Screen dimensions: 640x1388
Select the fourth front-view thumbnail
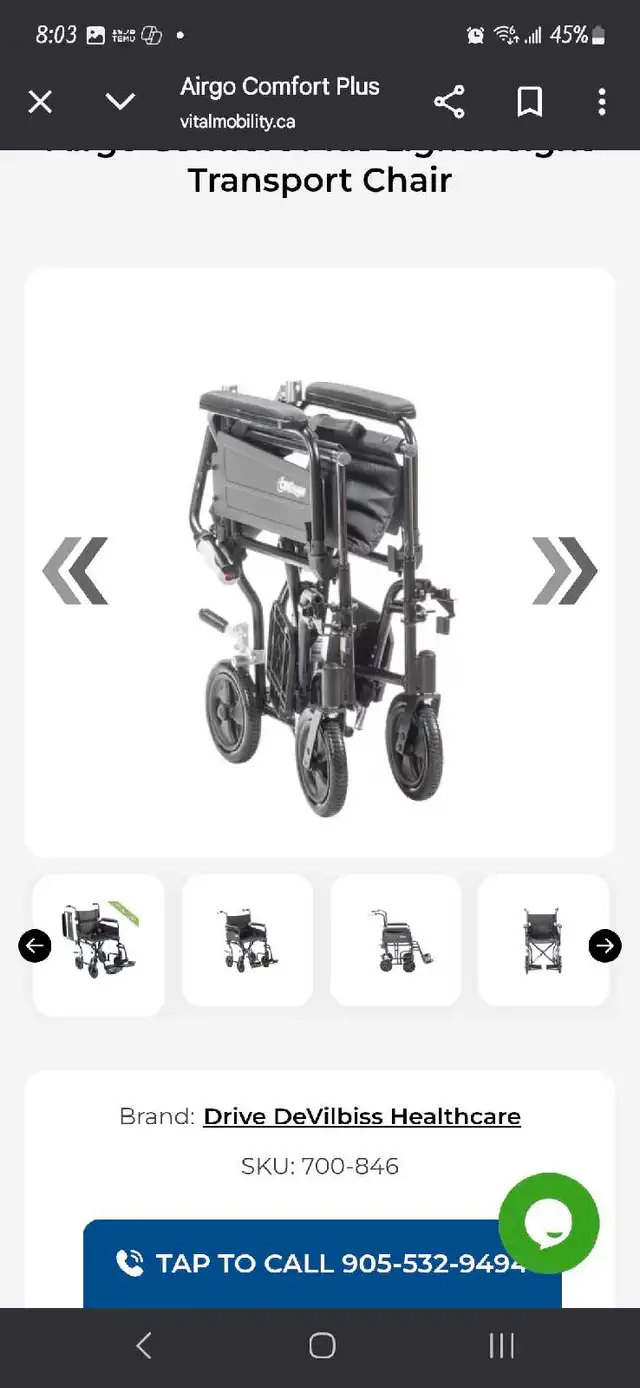tap(543, 940)
